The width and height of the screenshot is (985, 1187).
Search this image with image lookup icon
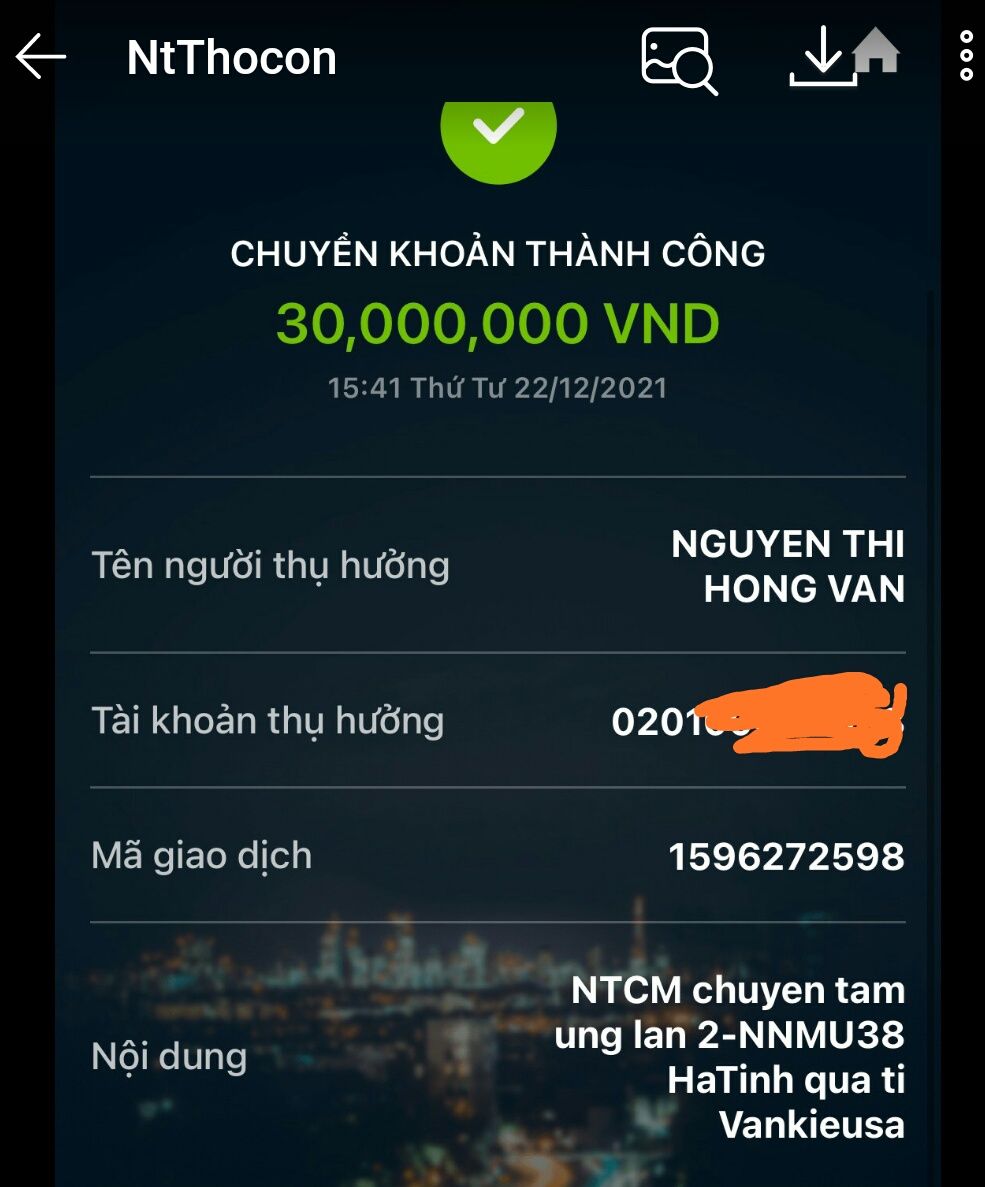click(x=678, y=60)
